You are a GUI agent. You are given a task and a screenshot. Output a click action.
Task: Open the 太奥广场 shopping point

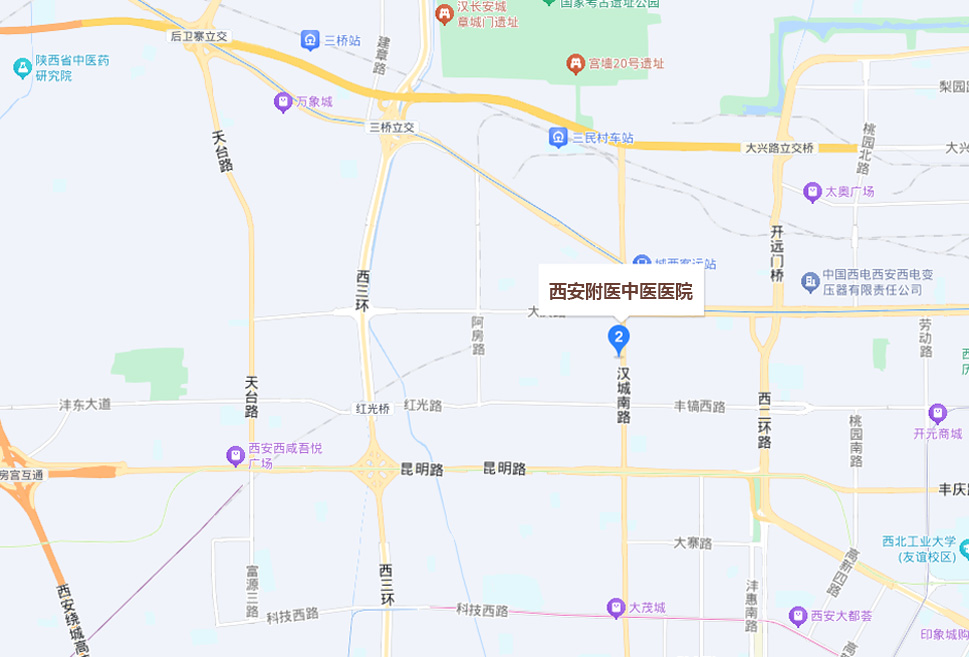813,191
